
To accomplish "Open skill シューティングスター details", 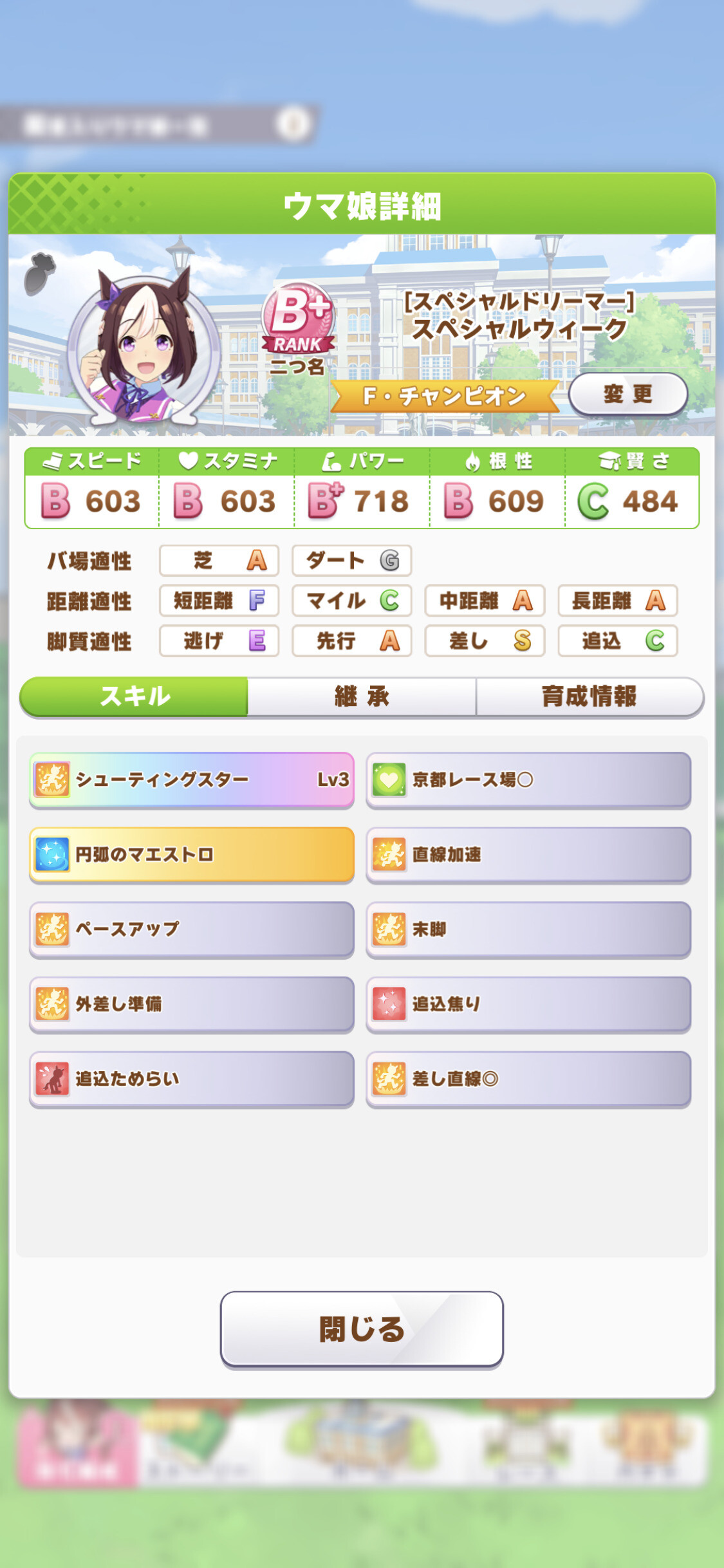I will [x=192, y=780].
